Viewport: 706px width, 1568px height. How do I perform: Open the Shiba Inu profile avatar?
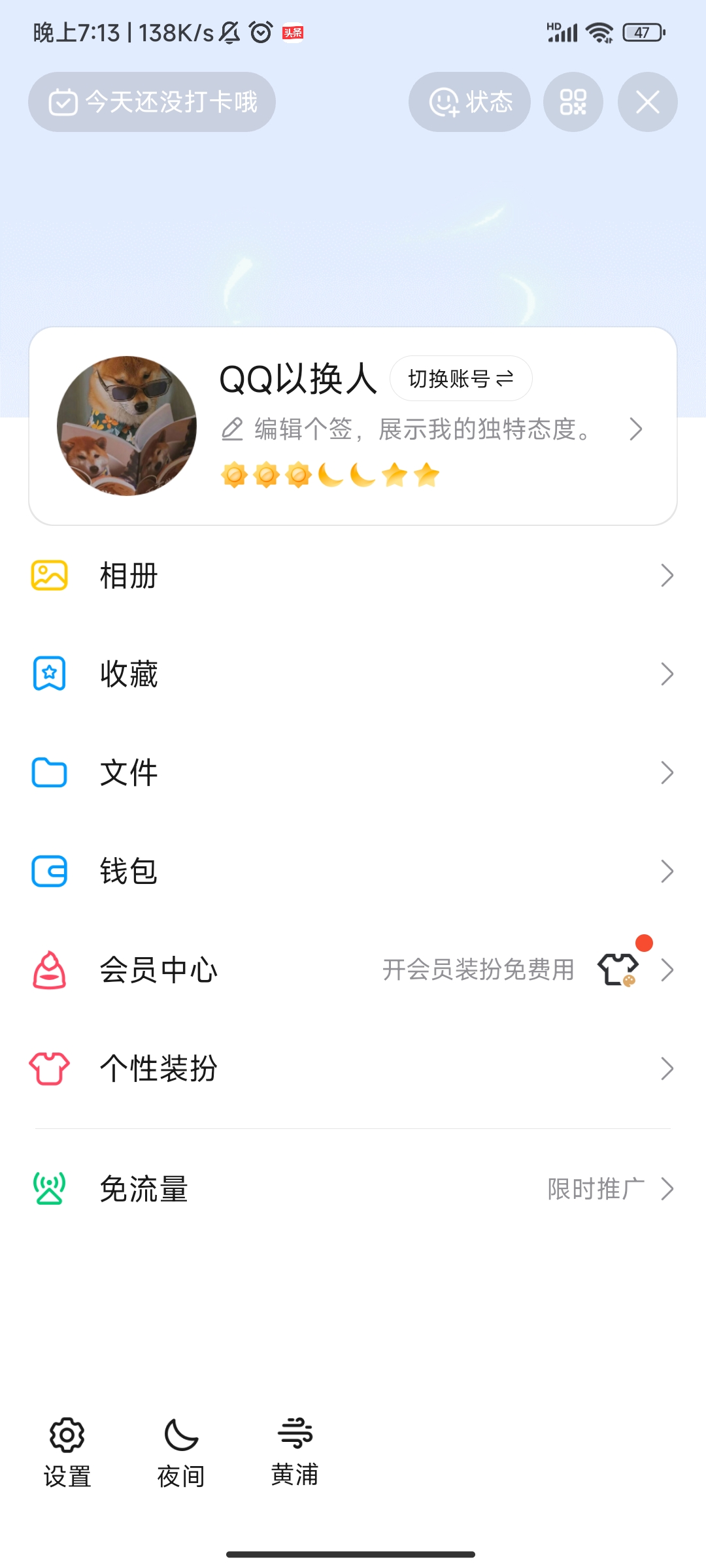tap(127, 426)
